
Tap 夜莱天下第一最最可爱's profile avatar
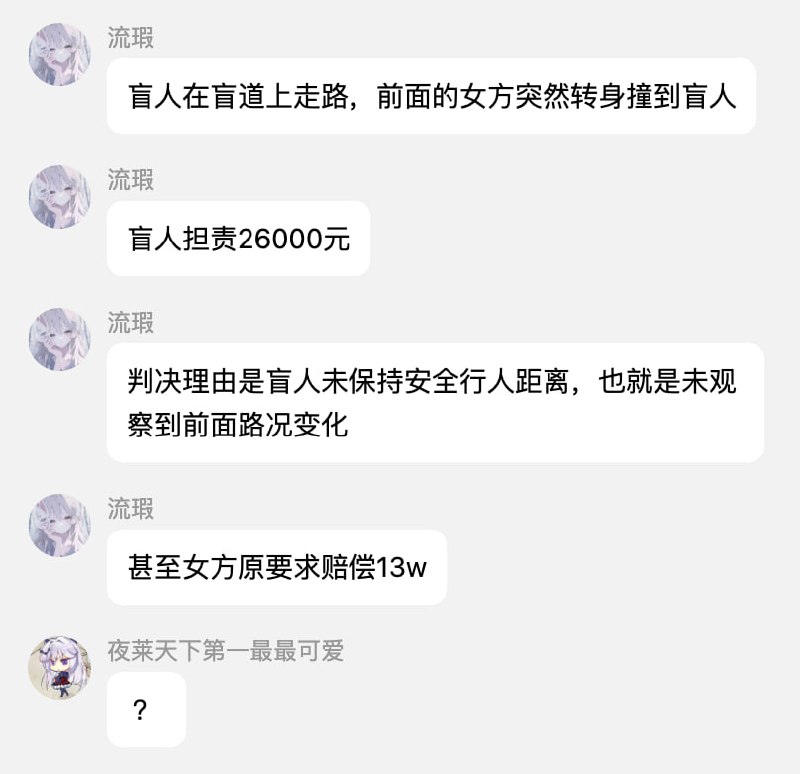[x=60, y=667]
